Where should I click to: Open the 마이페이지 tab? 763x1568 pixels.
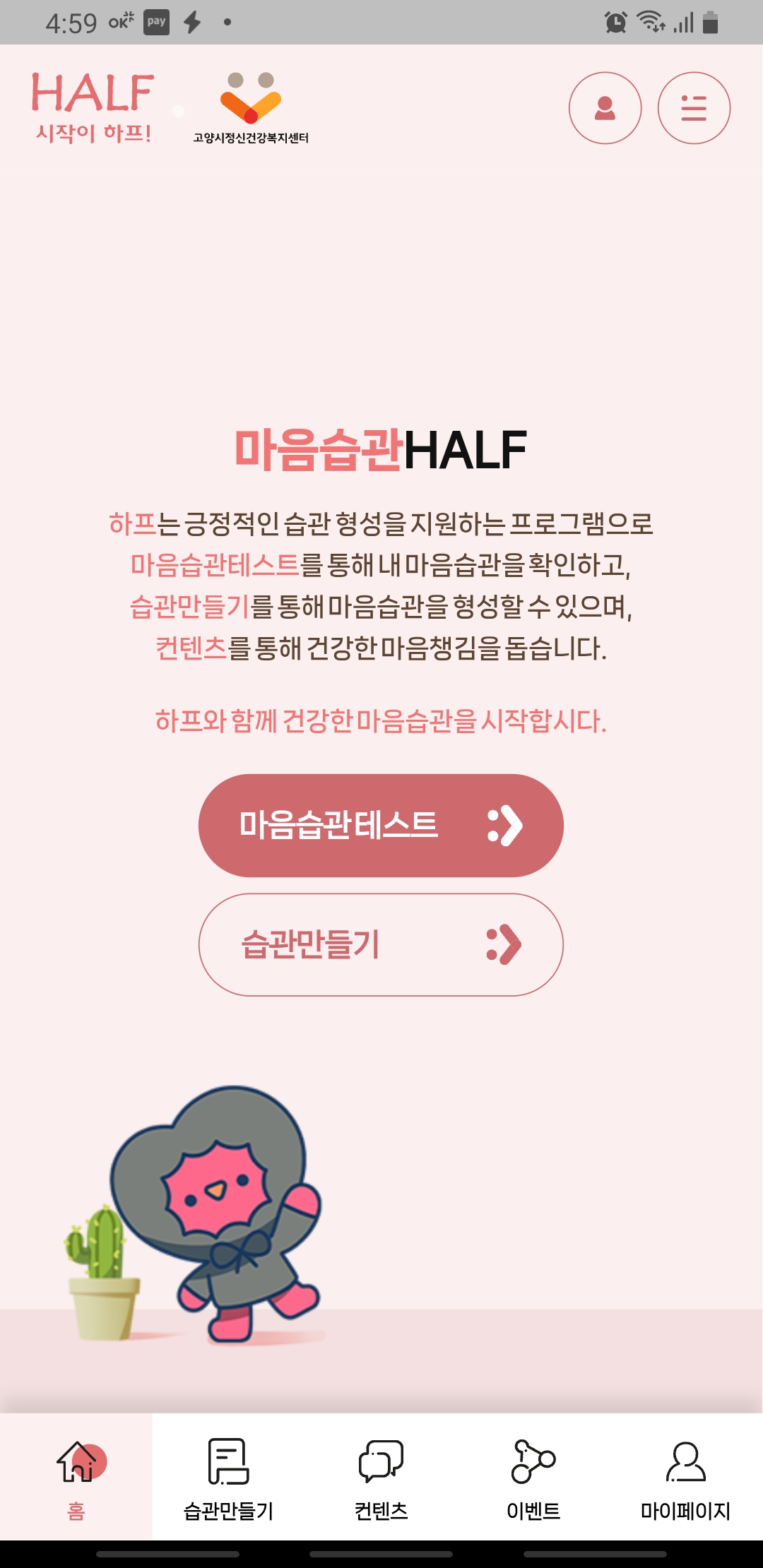pos(685,1478)
